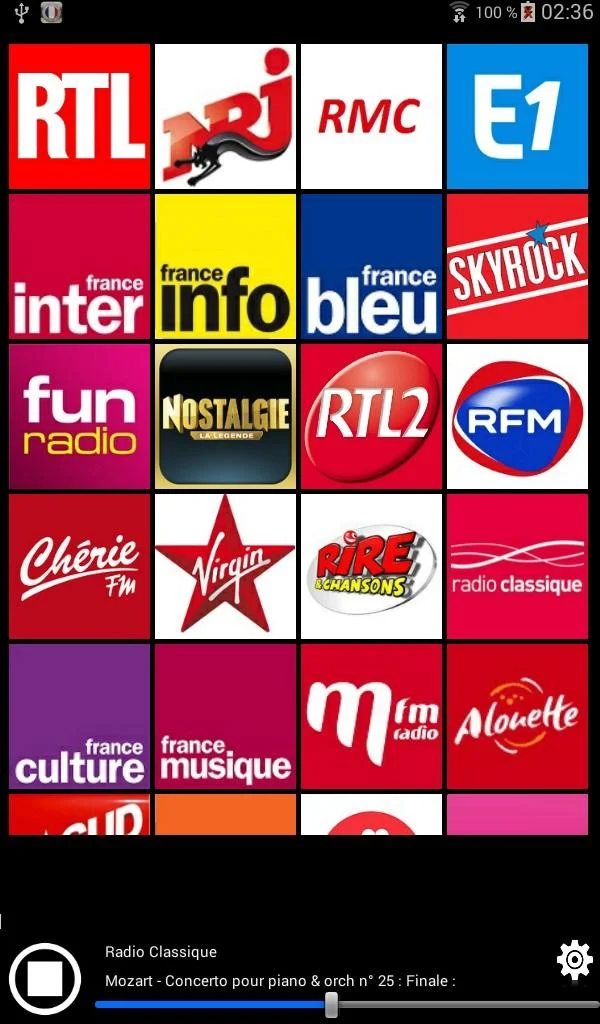The height and width of the screenshot is (1024, 600).
Task: Tune in to NRJ
Action: (x=225, y=116)
